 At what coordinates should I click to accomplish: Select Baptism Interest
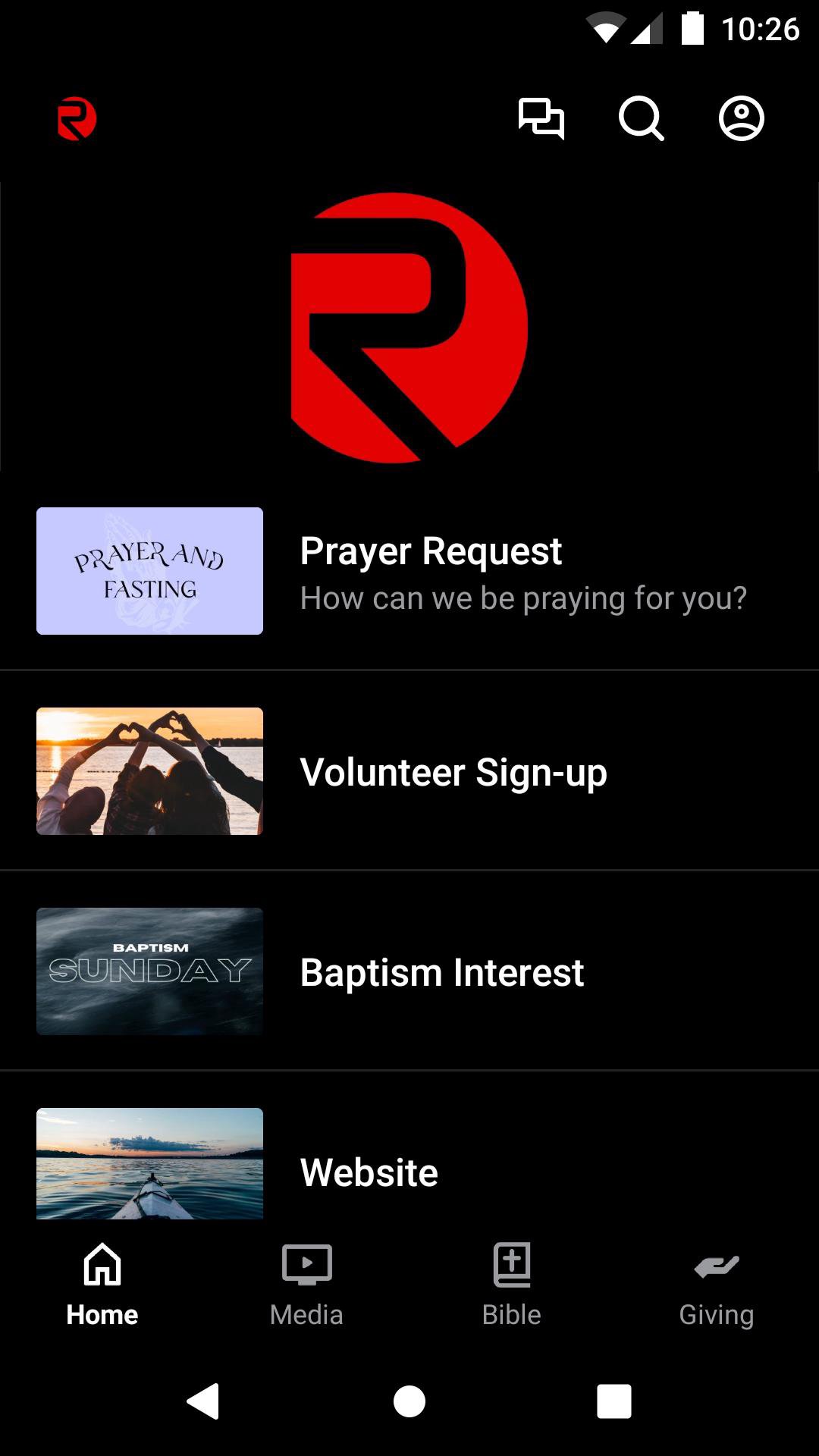409,971
